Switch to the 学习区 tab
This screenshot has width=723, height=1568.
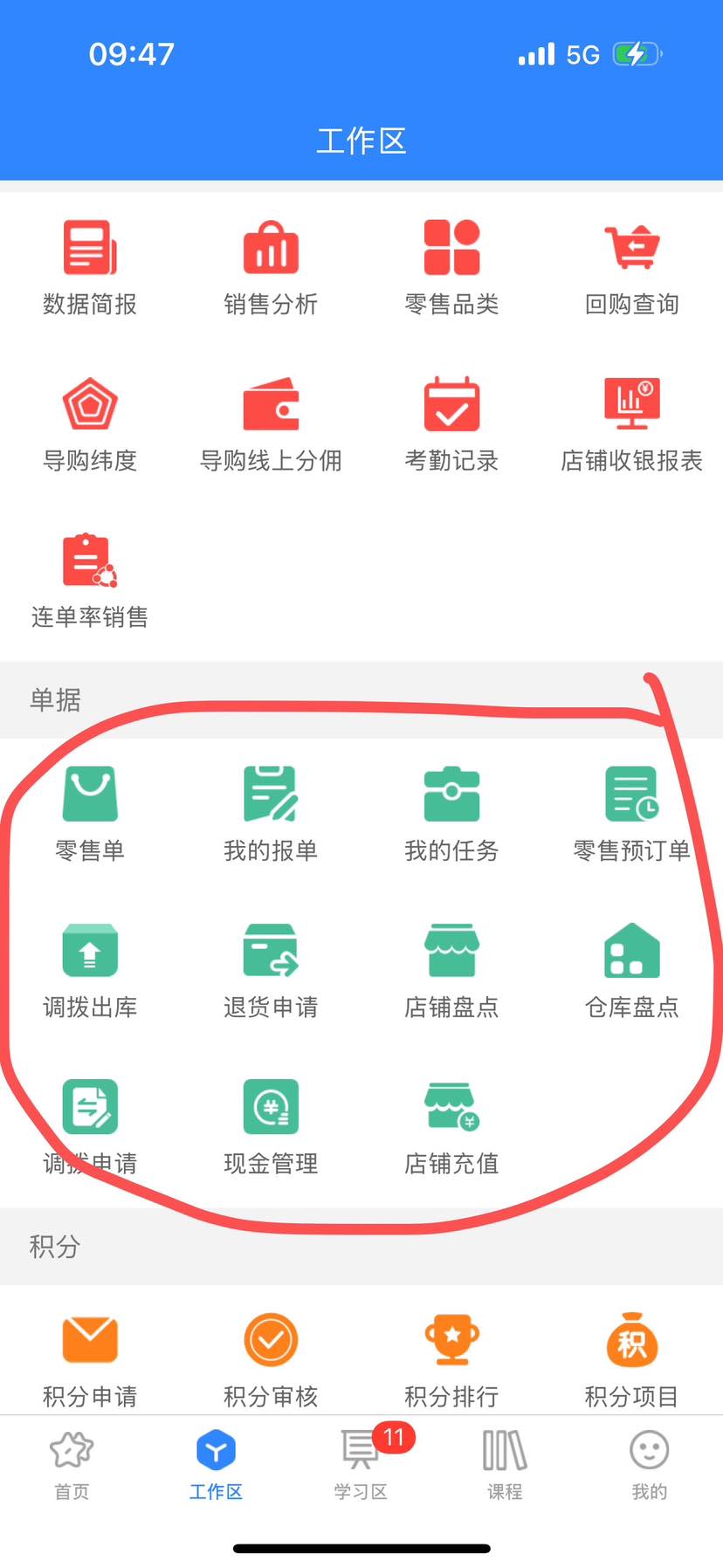coord(361,1464)
